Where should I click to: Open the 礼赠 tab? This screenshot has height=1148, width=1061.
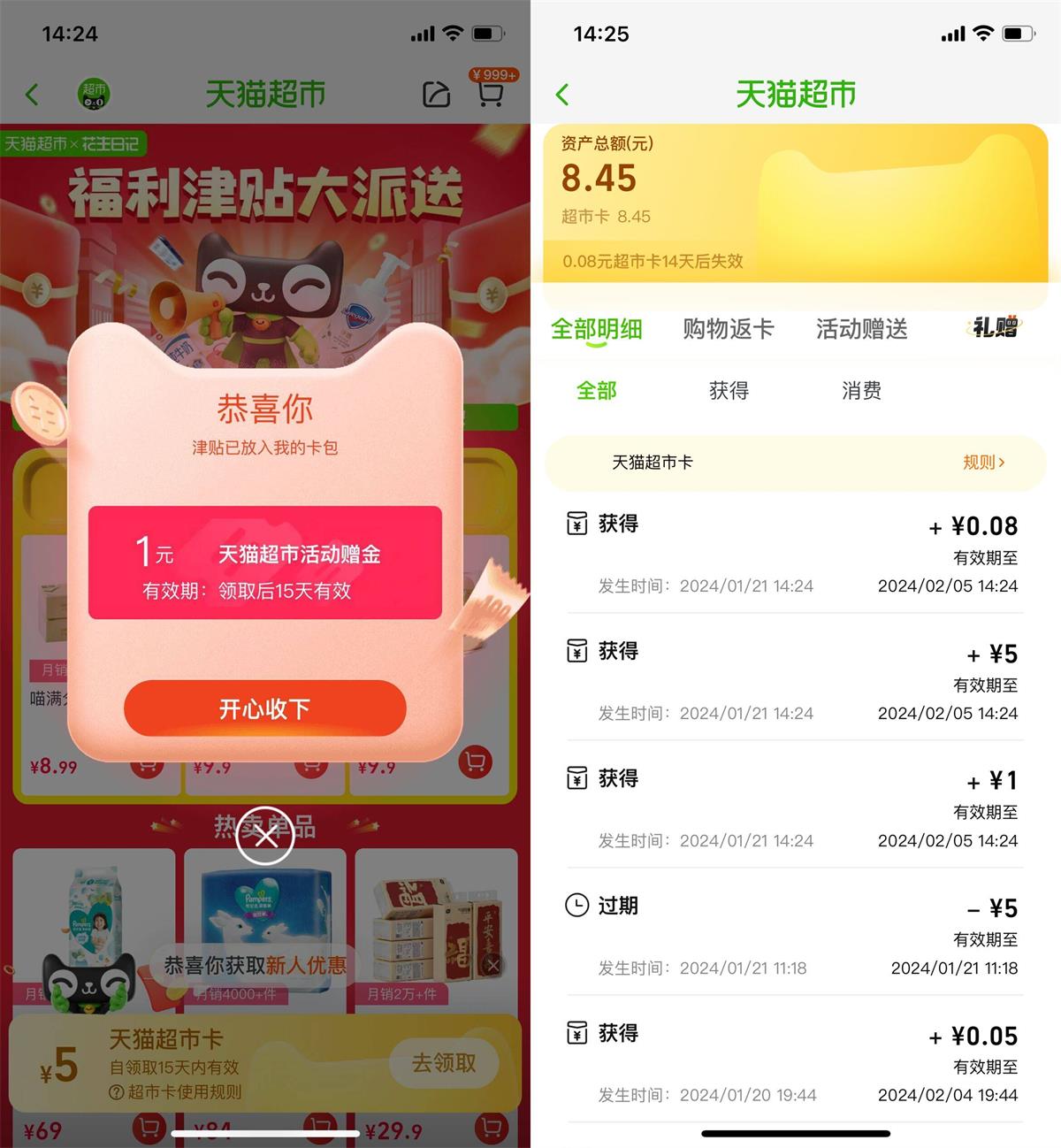(x=995, y=327)
